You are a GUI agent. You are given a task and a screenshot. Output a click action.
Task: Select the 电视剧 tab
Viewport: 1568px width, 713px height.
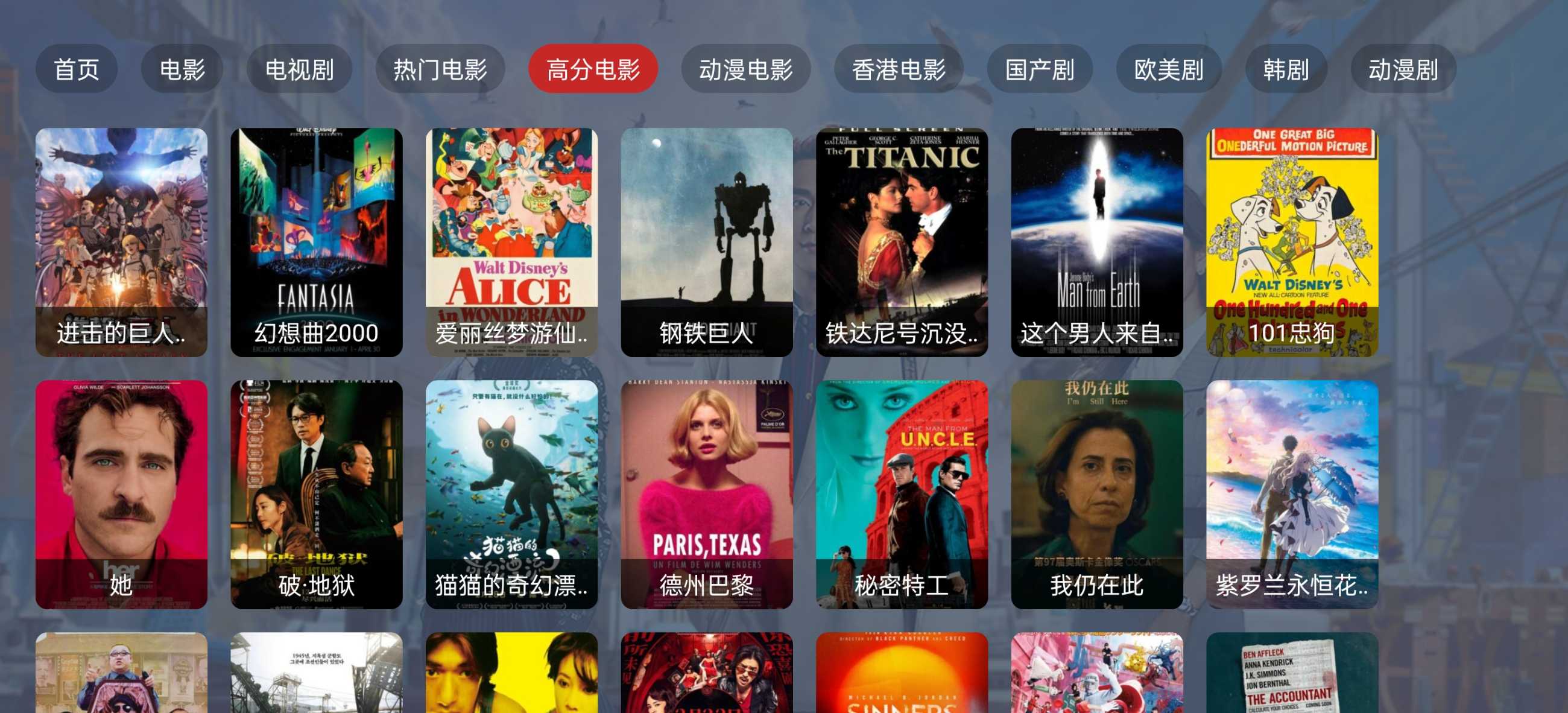click(299, 69)
